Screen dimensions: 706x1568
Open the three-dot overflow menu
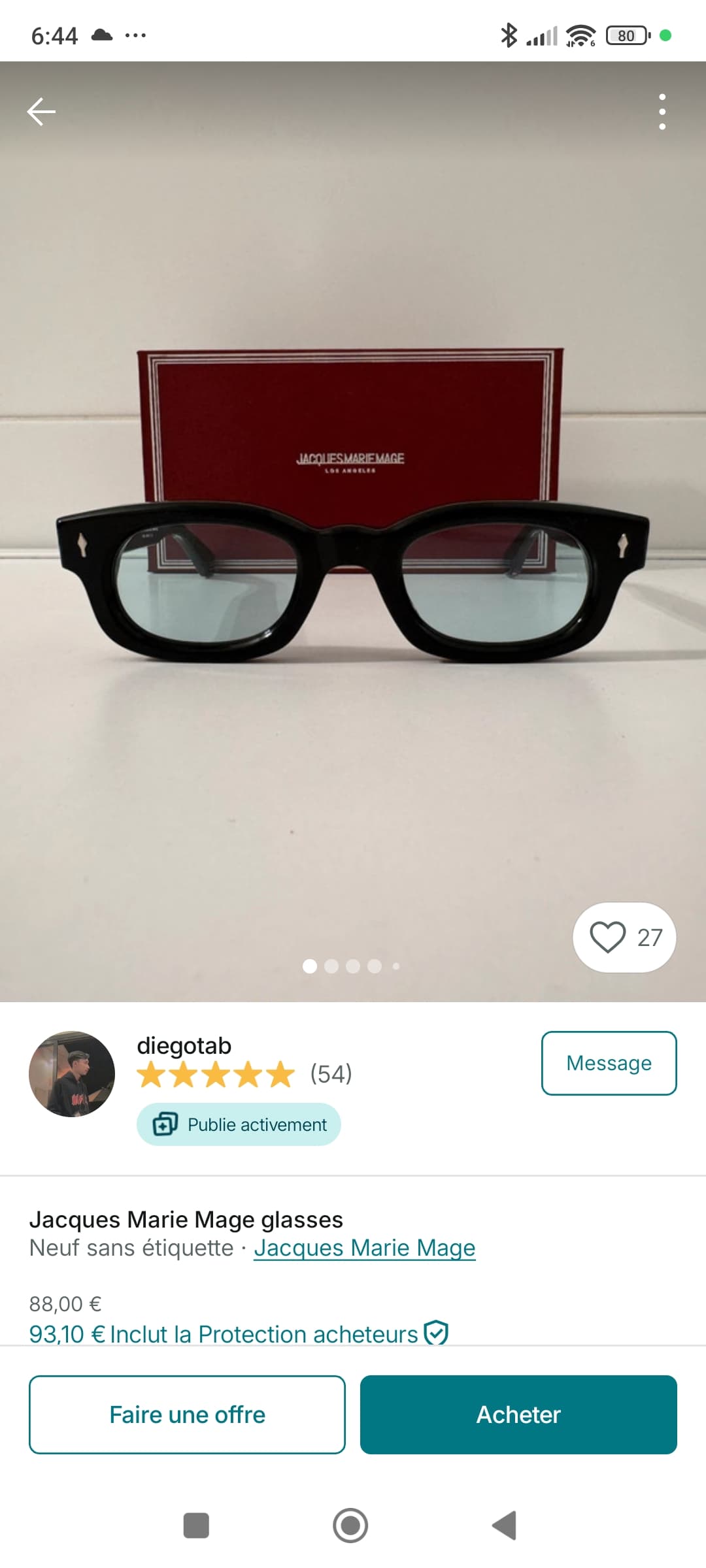(662, 112)
